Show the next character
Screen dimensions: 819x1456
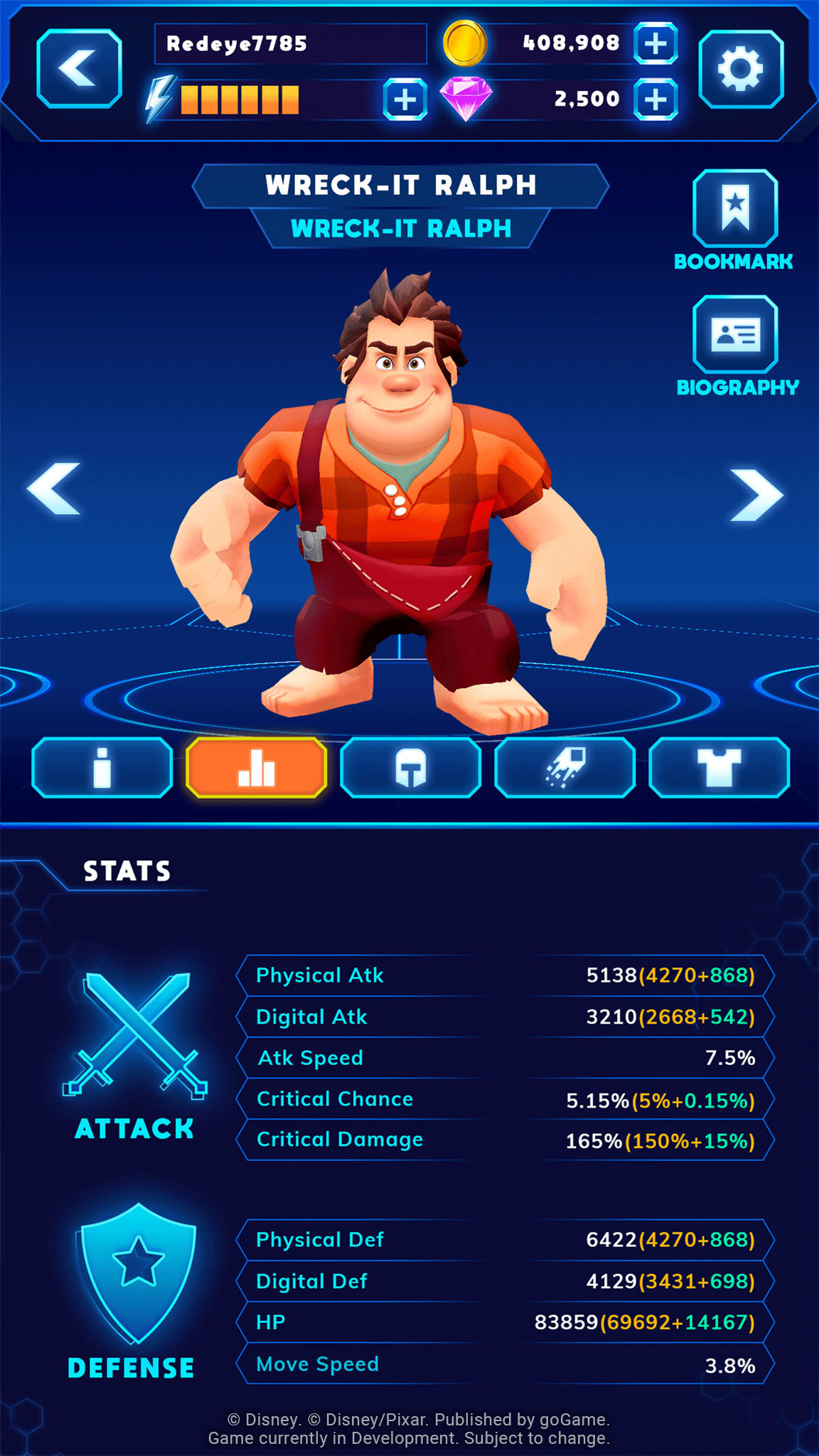click(756, 495)
